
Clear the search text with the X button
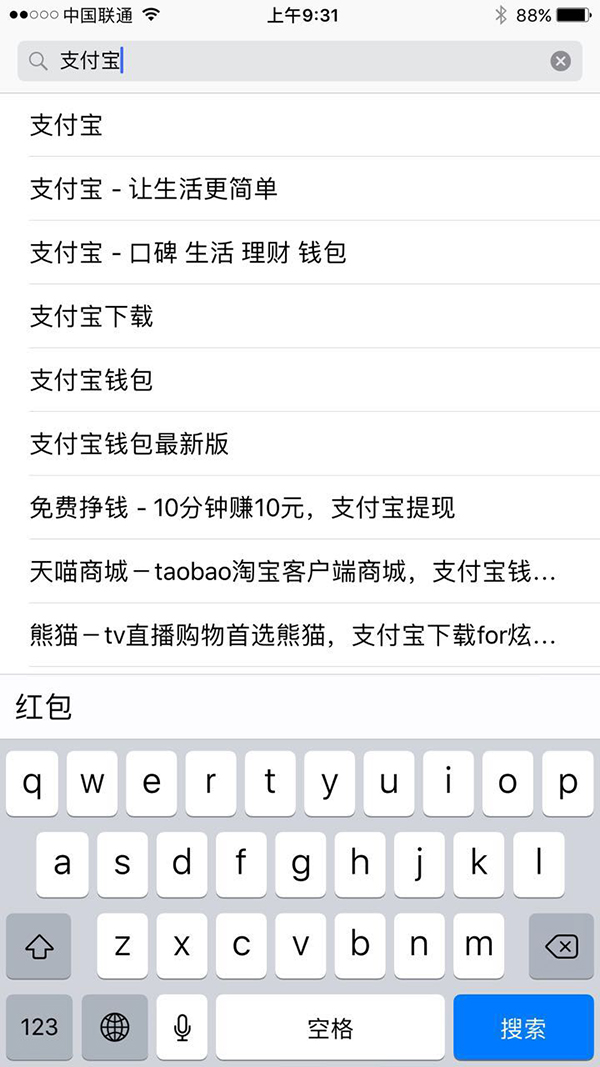click(561, 62)
